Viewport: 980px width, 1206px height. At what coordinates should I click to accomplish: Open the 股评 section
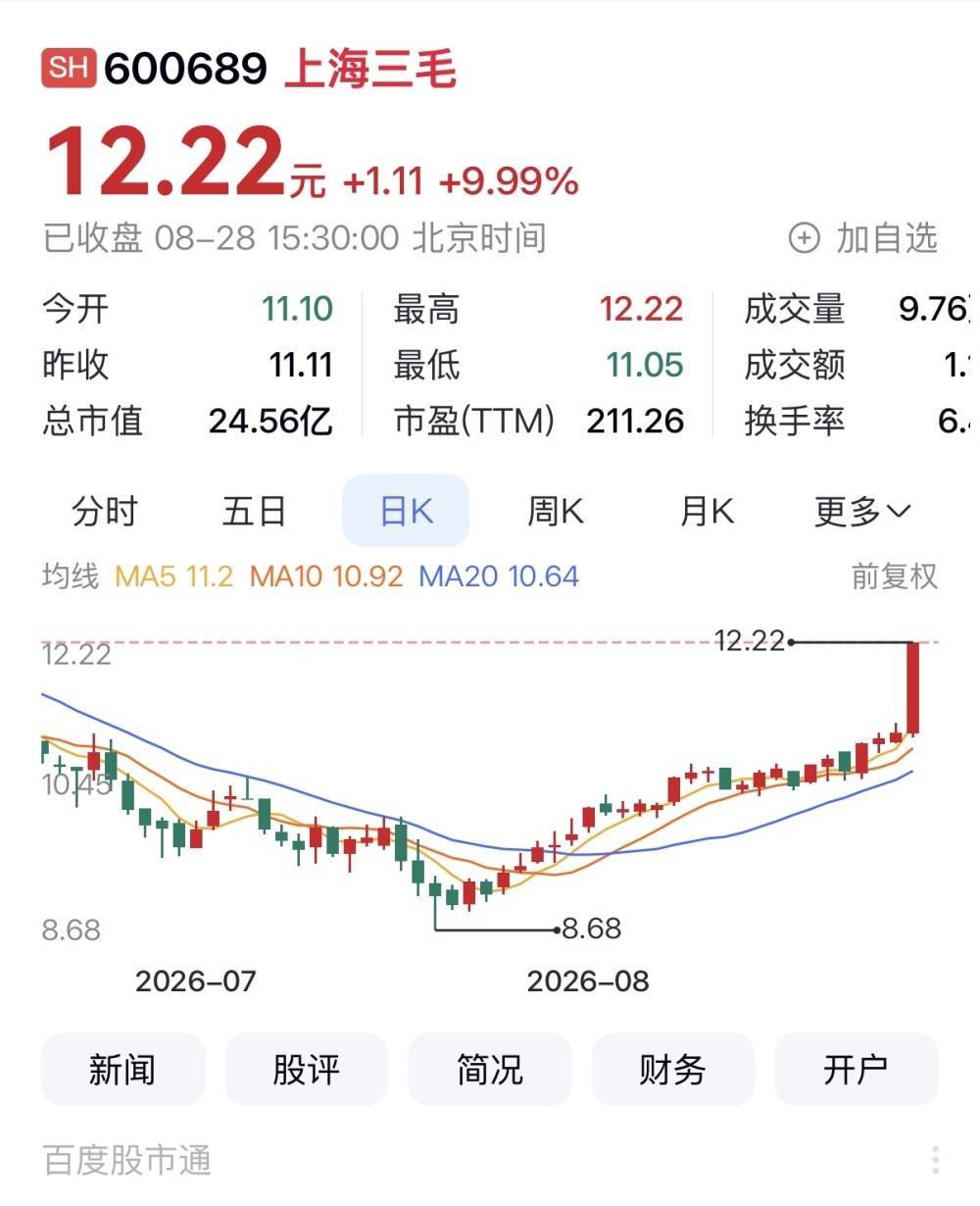pos(306,1069)
